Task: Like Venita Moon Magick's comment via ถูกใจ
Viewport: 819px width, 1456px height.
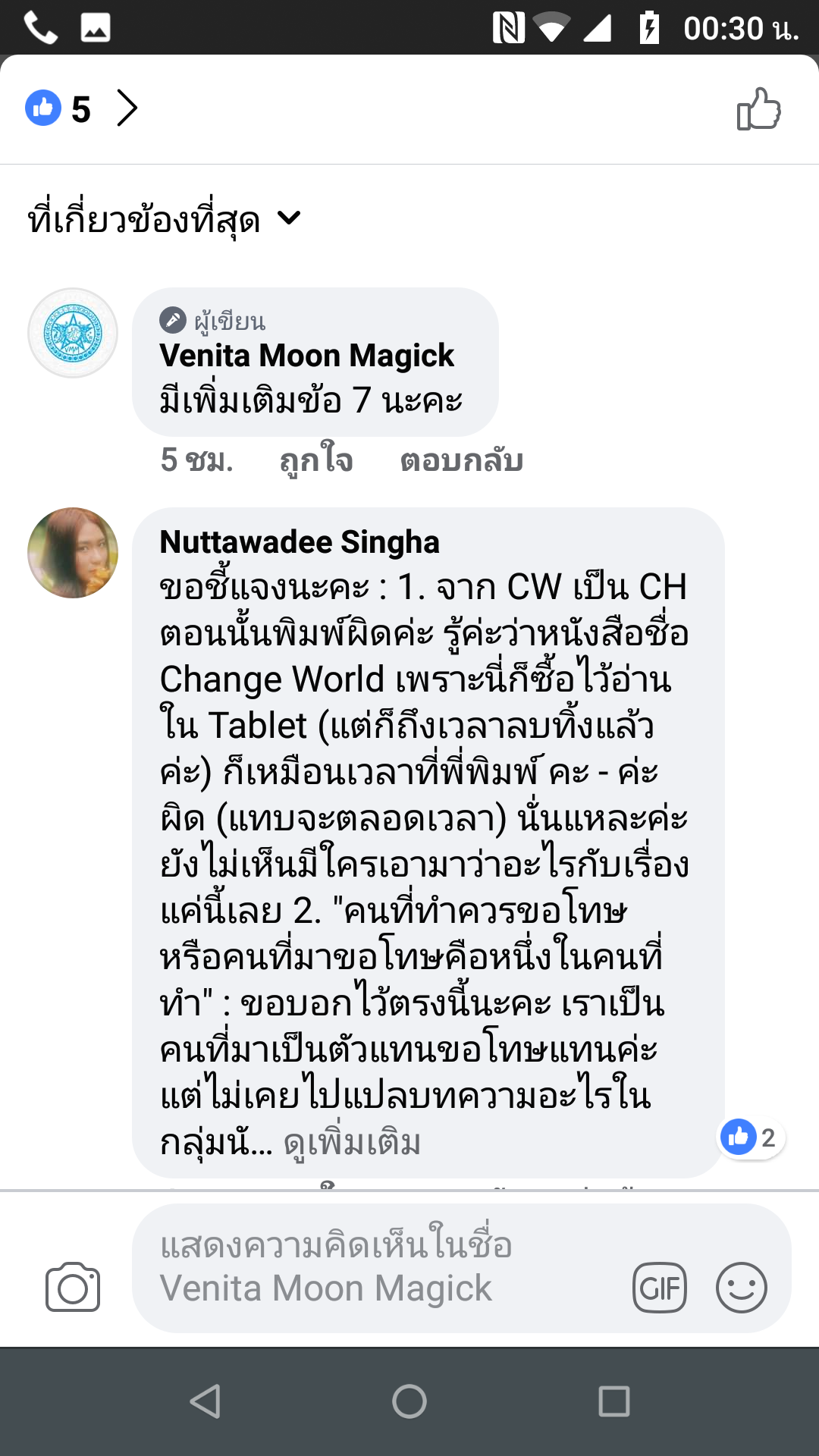Action: pyautogui.click(x=316, y=460)
